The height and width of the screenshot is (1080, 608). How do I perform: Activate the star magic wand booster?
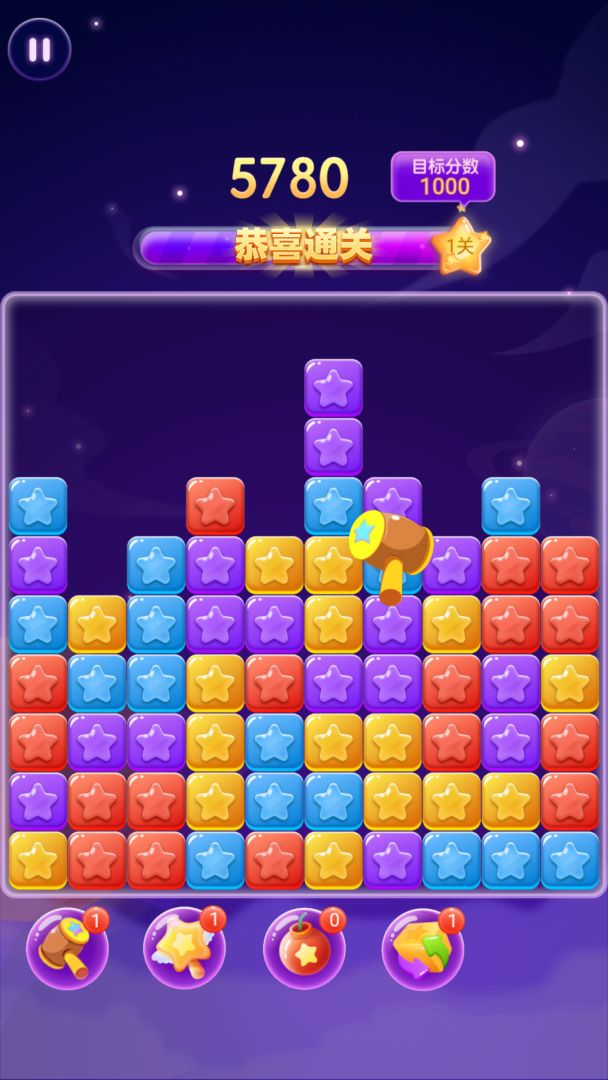[x=184, y=948]
